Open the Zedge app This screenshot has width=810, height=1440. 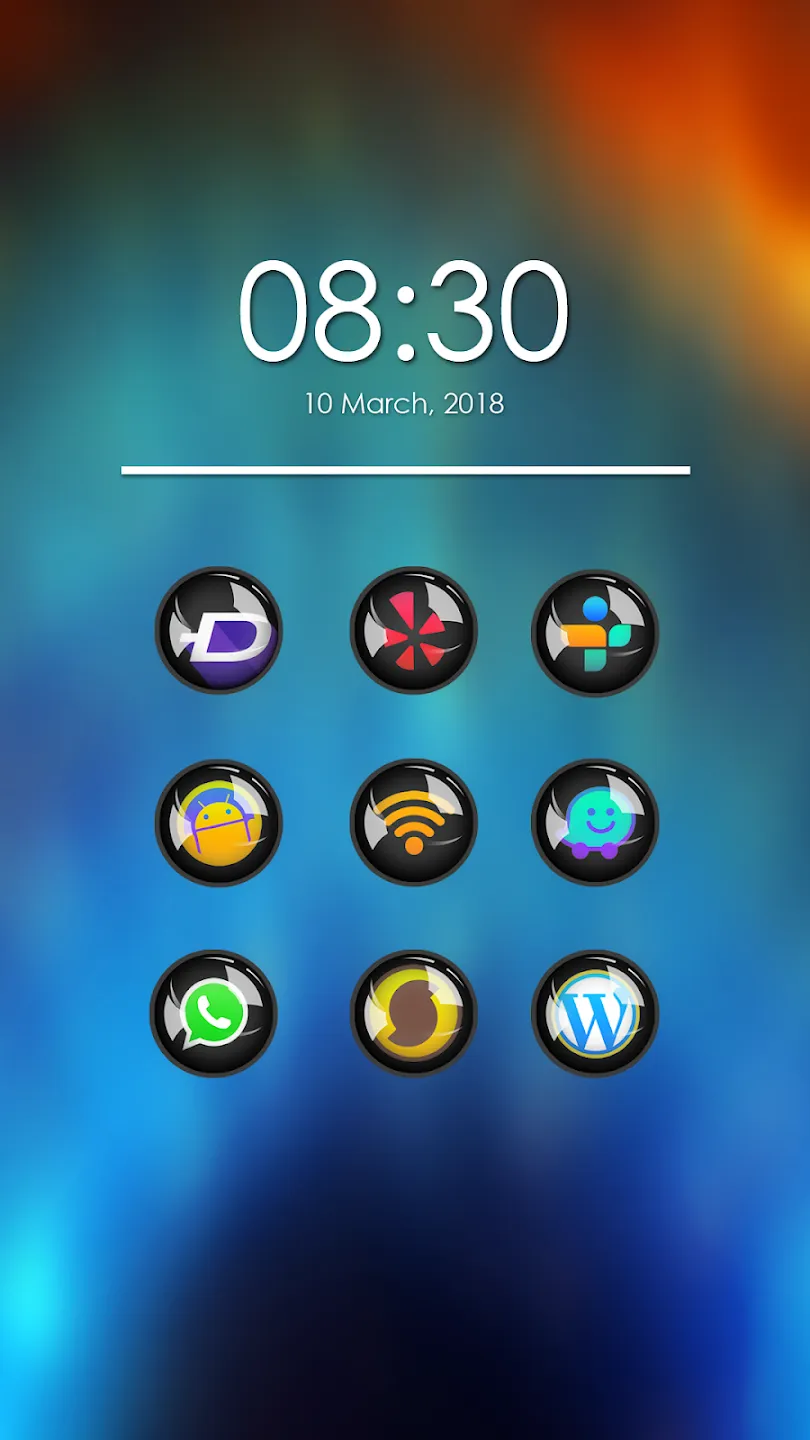click(x=219, y=630)
